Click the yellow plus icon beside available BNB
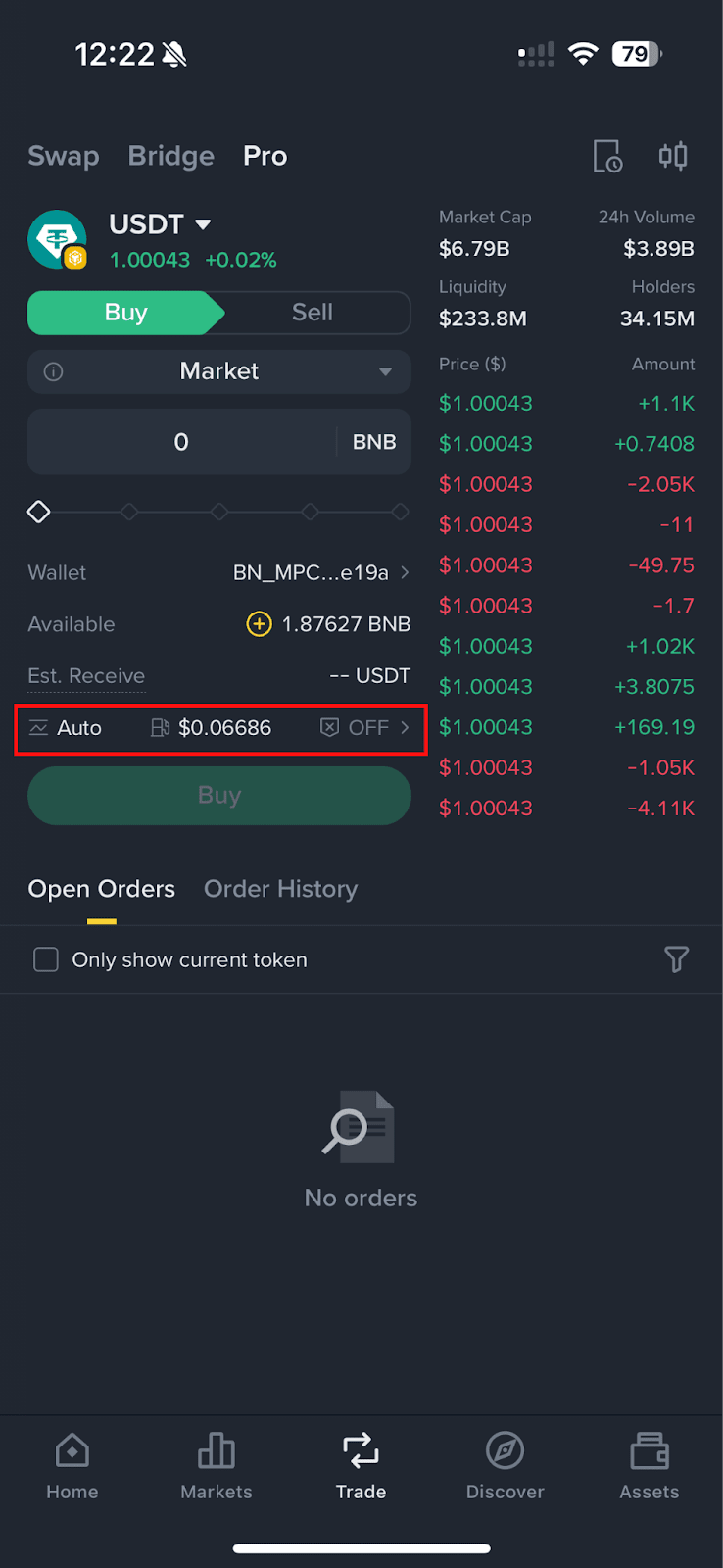 [258, 624]
